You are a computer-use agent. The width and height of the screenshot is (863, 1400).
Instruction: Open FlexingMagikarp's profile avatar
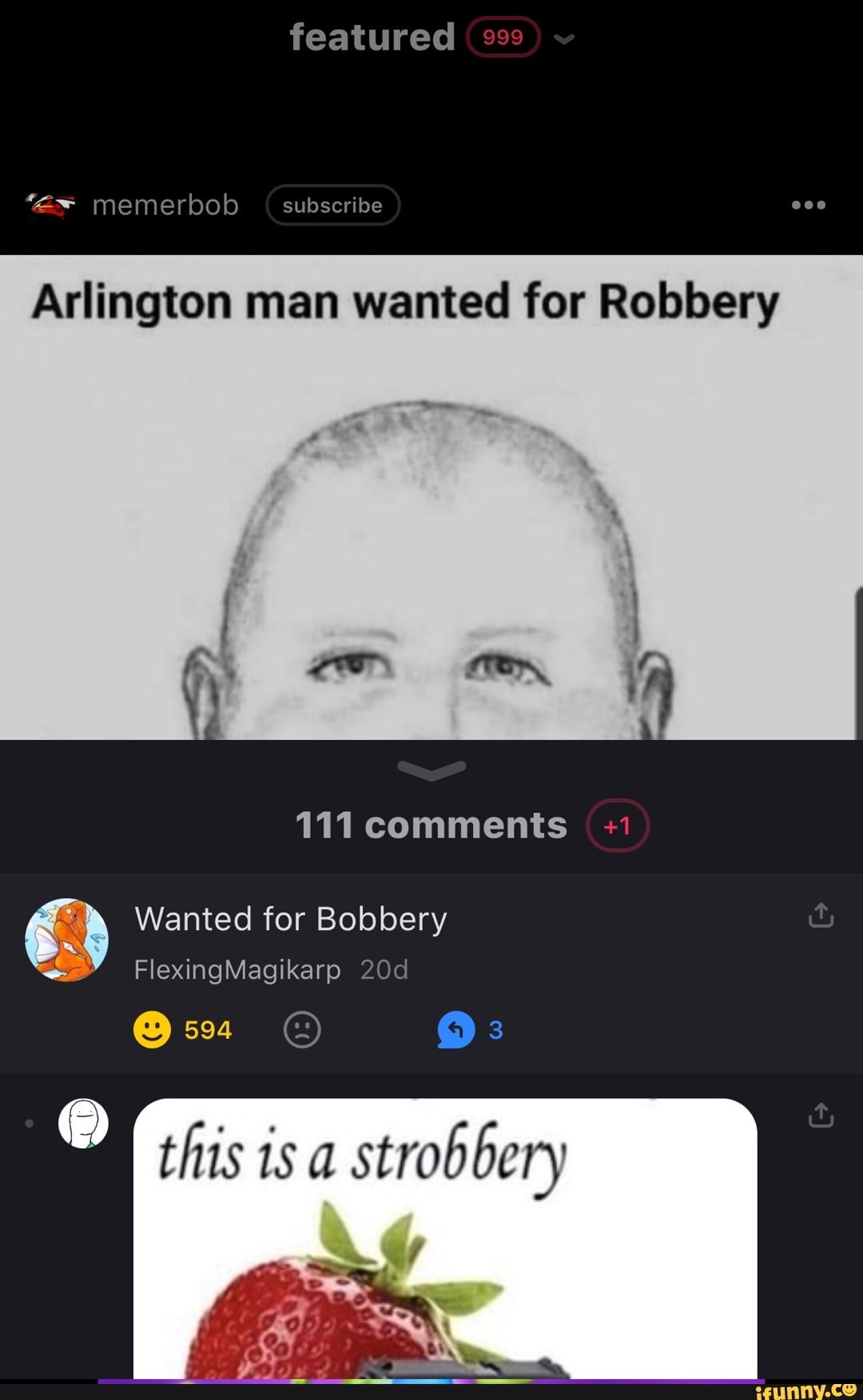point(67,940)
